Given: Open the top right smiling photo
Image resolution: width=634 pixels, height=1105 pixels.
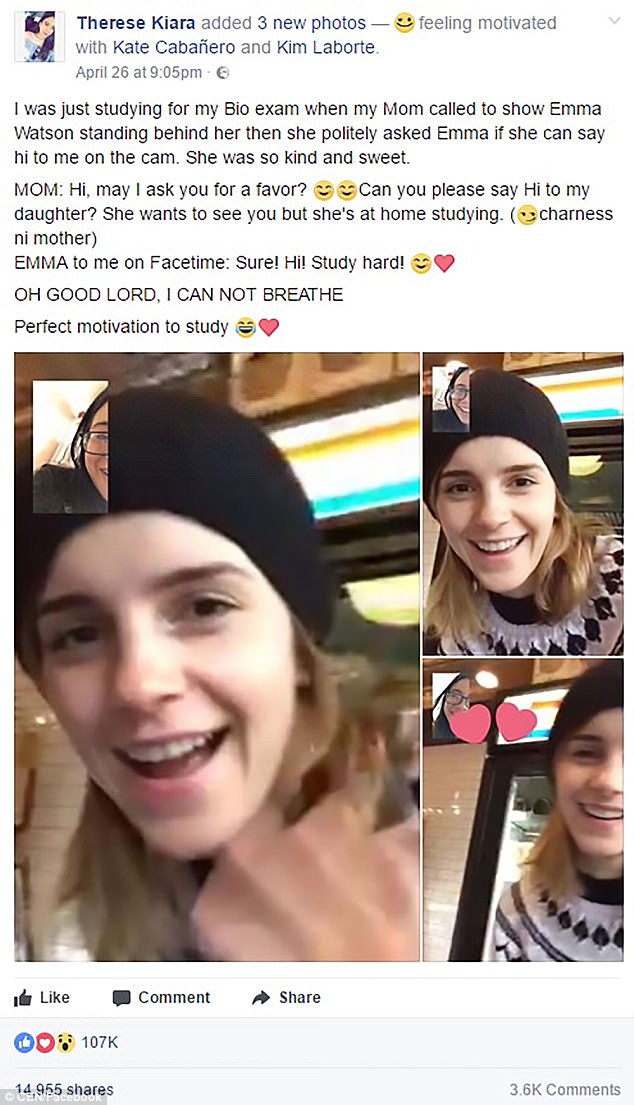Looking at the screenshot, I should click(x=522, y=503).
